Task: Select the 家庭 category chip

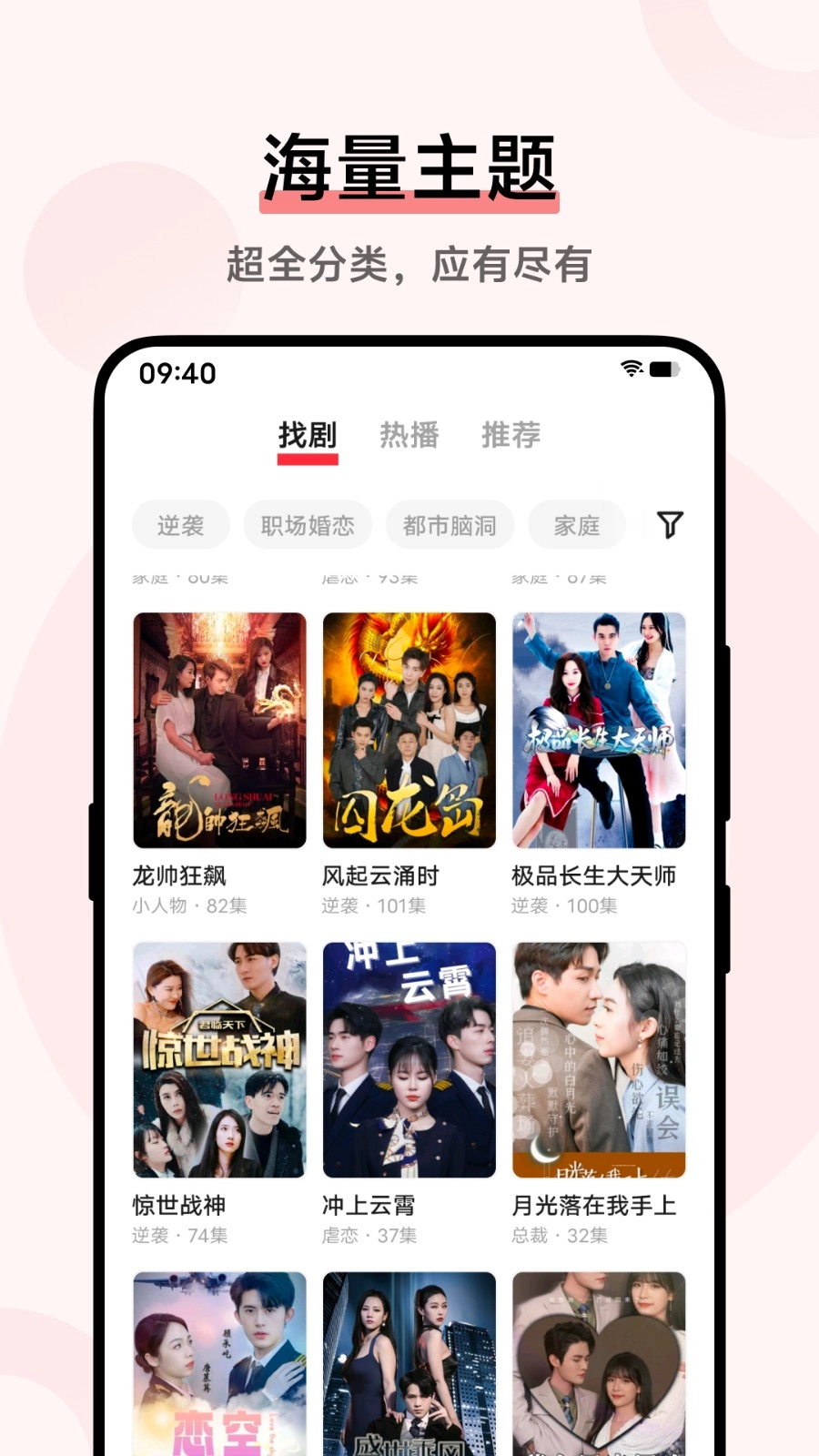Action: click(577, 525)
